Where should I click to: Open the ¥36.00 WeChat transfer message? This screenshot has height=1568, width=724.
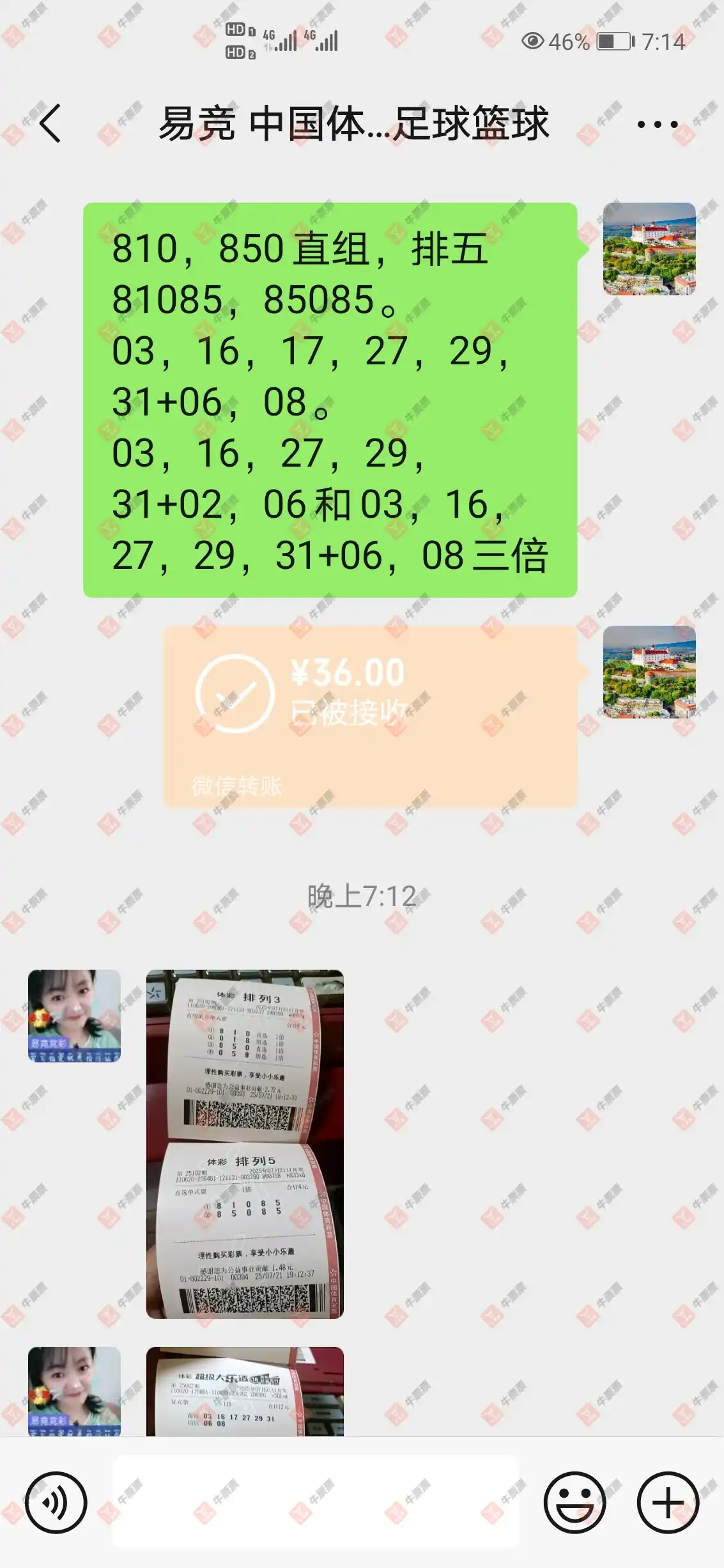pyautogui.click(x=370, y=717)
